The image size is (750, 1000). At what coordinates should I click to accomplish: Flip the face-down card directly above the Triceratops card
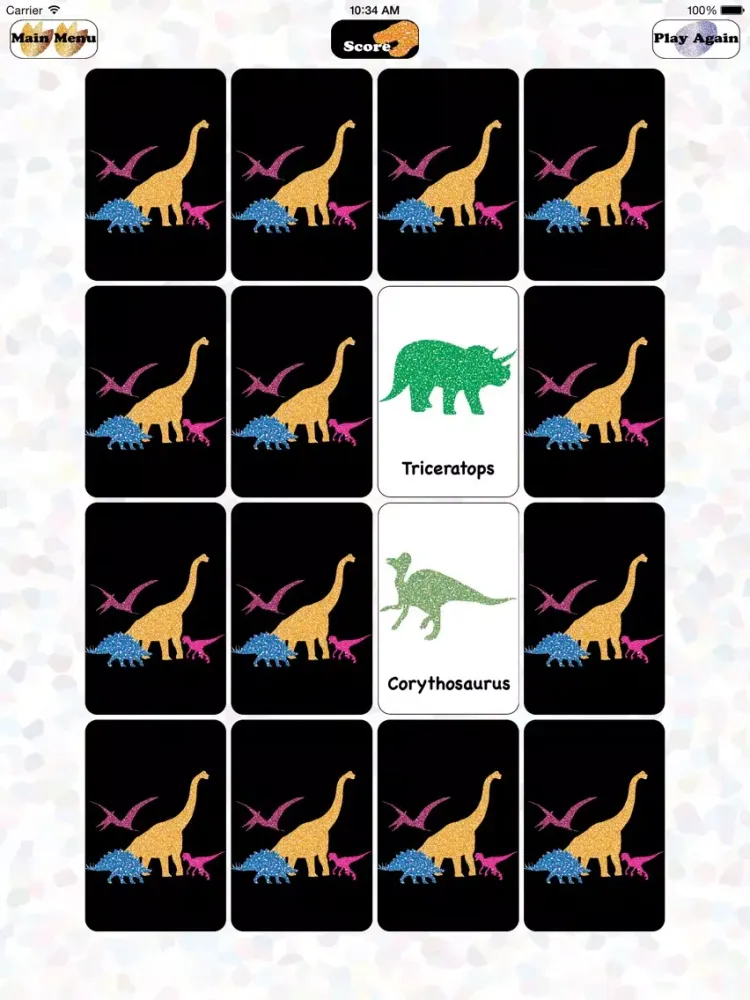pos(447,173)
